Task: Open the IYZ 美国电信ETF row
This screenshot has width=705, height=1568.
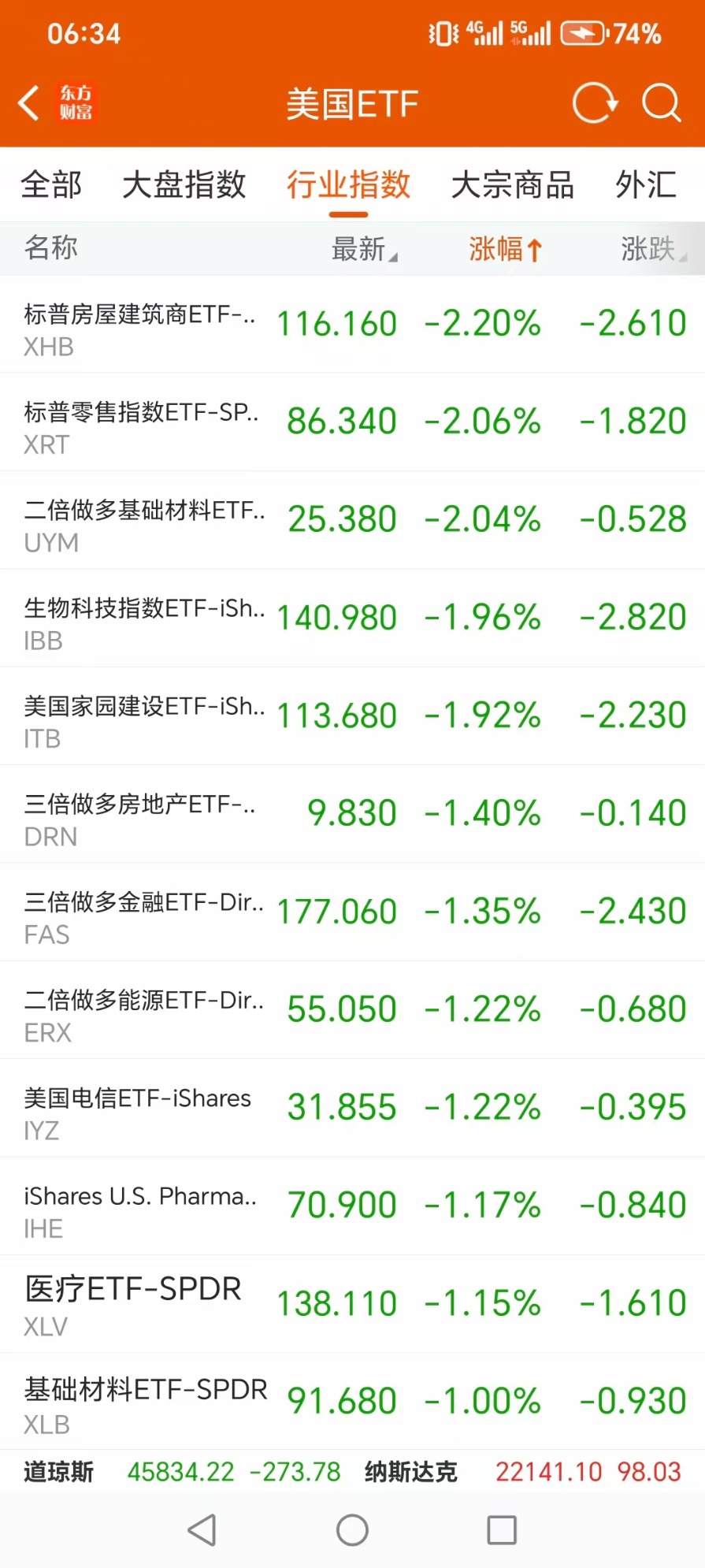Action: click(352, 1109)
